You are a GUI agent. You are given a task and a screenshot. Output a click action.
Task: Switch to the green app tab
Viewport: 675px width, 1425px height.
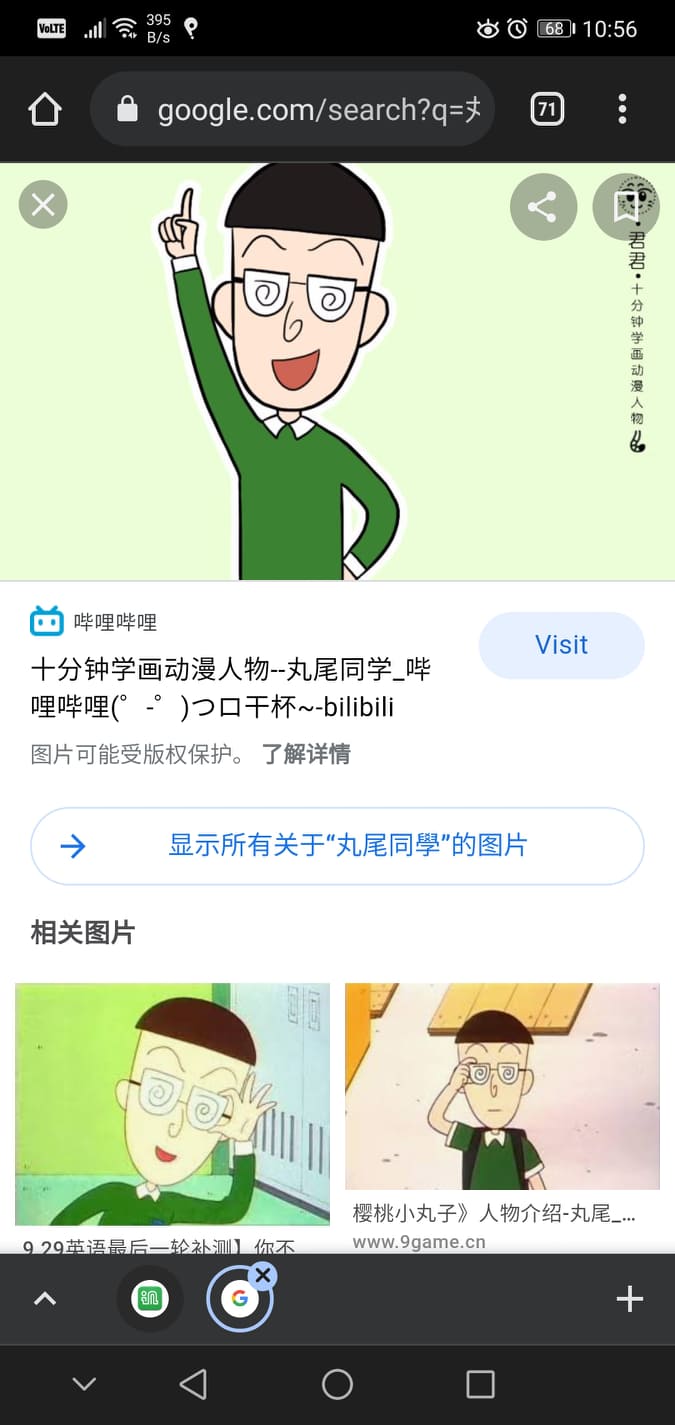150,1299
